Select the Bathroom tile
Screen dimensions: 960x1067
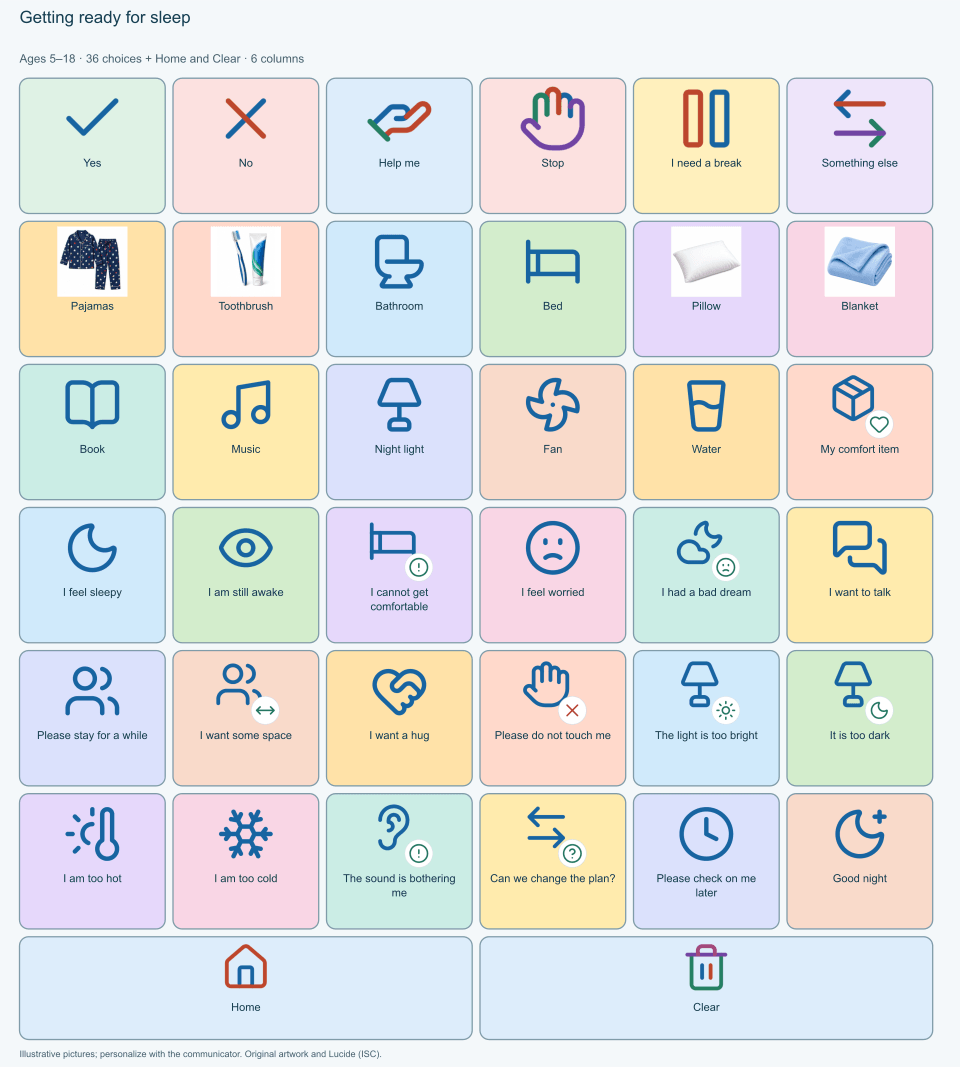(399, 289)
